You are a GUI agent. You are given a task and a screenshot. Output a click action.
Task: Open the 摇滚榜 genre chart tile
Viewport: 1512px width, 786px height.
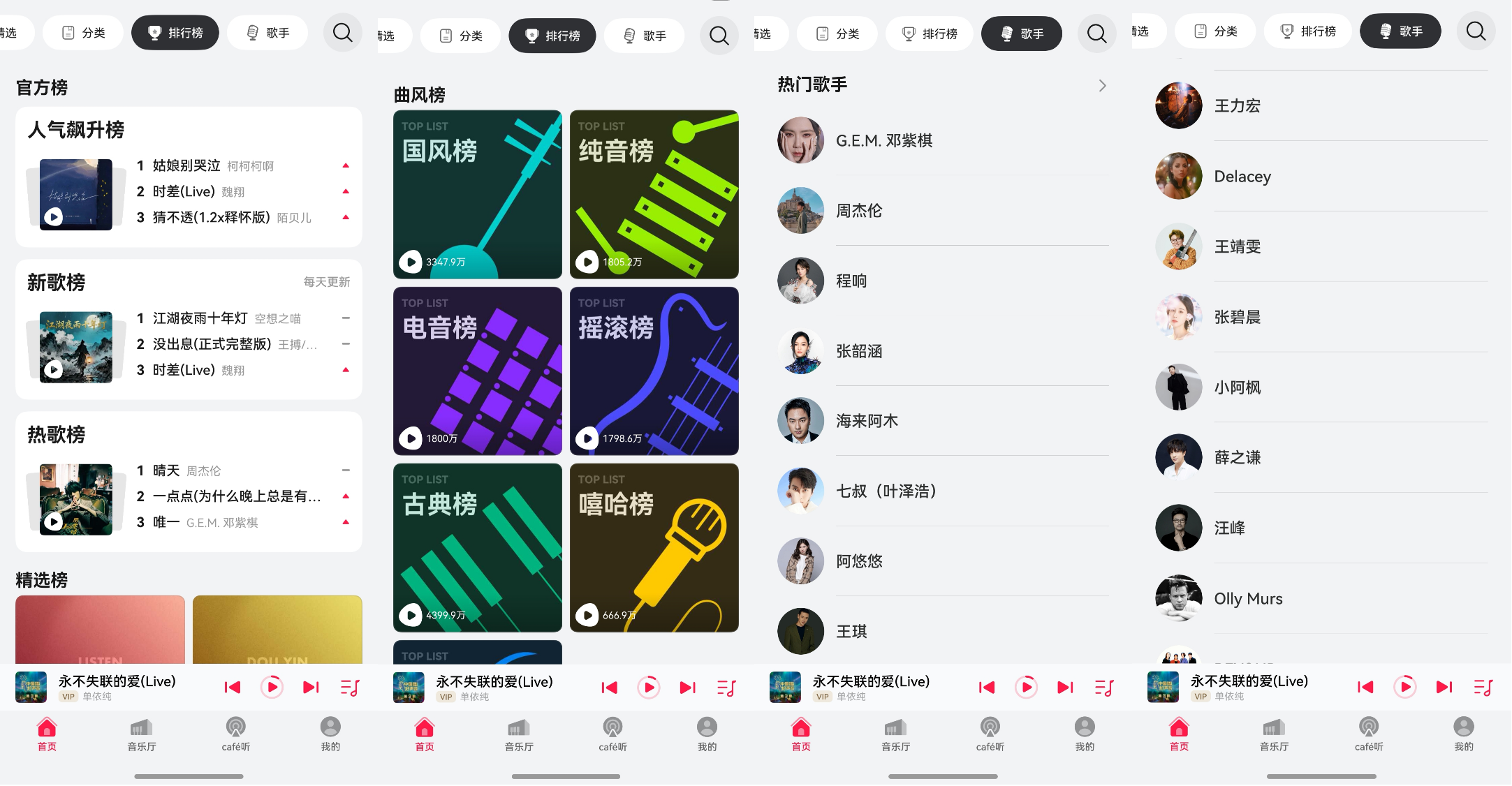point(654,371)
